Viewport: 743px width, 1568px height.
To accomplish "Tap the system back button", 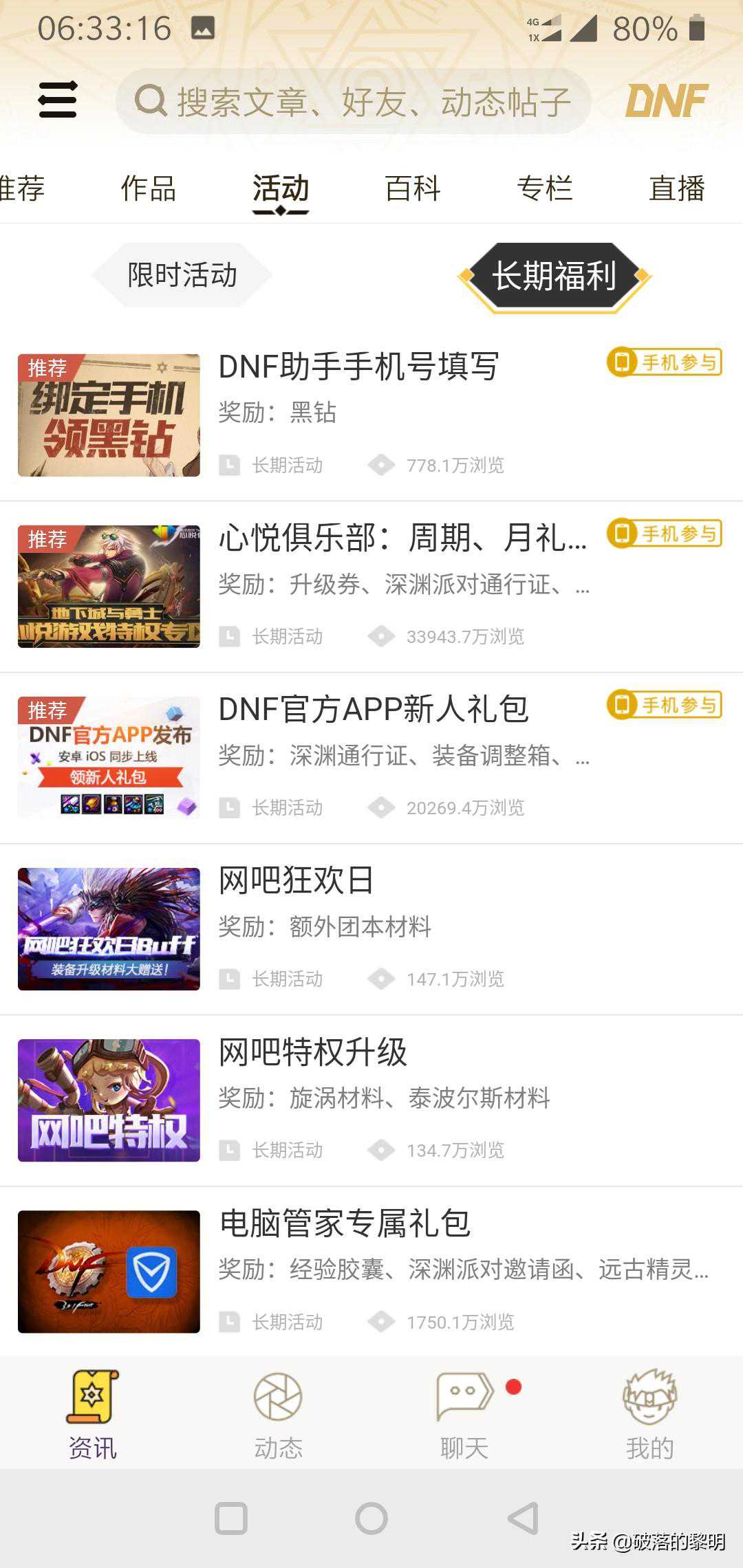I will [x=523, y=1518].
